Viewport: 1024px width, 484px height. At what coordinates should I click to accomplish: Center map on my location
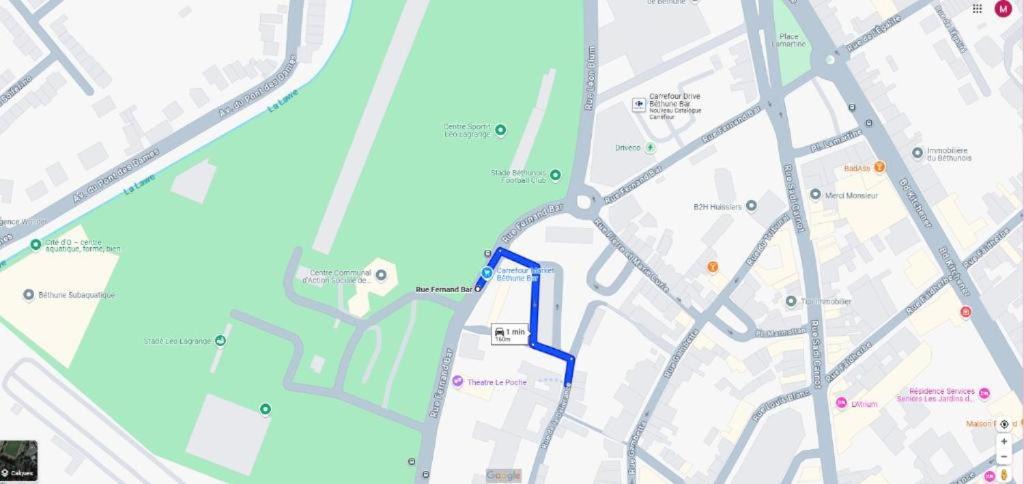tap(1004, 425)
